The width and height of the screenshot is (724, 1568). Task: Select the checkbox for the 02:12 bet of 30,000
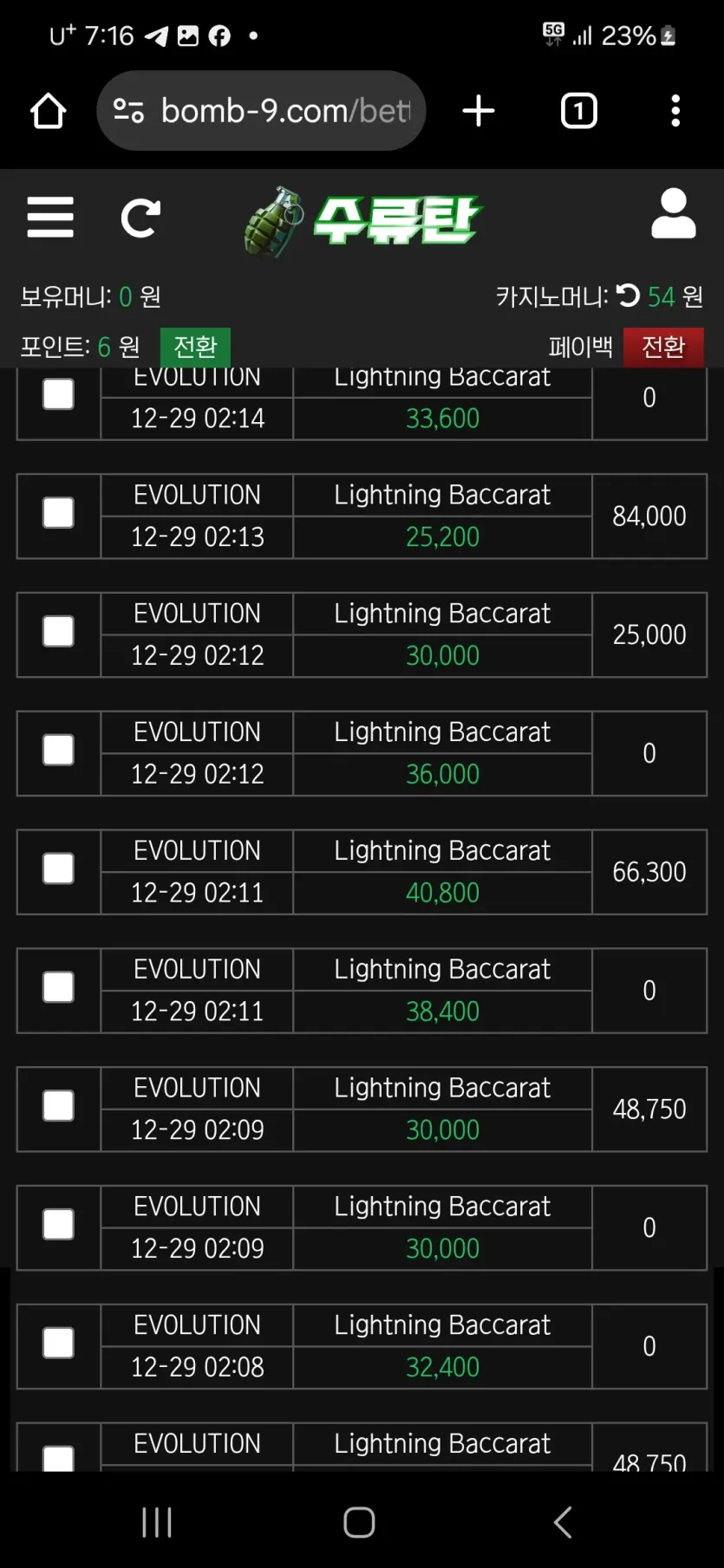point(58,631)
